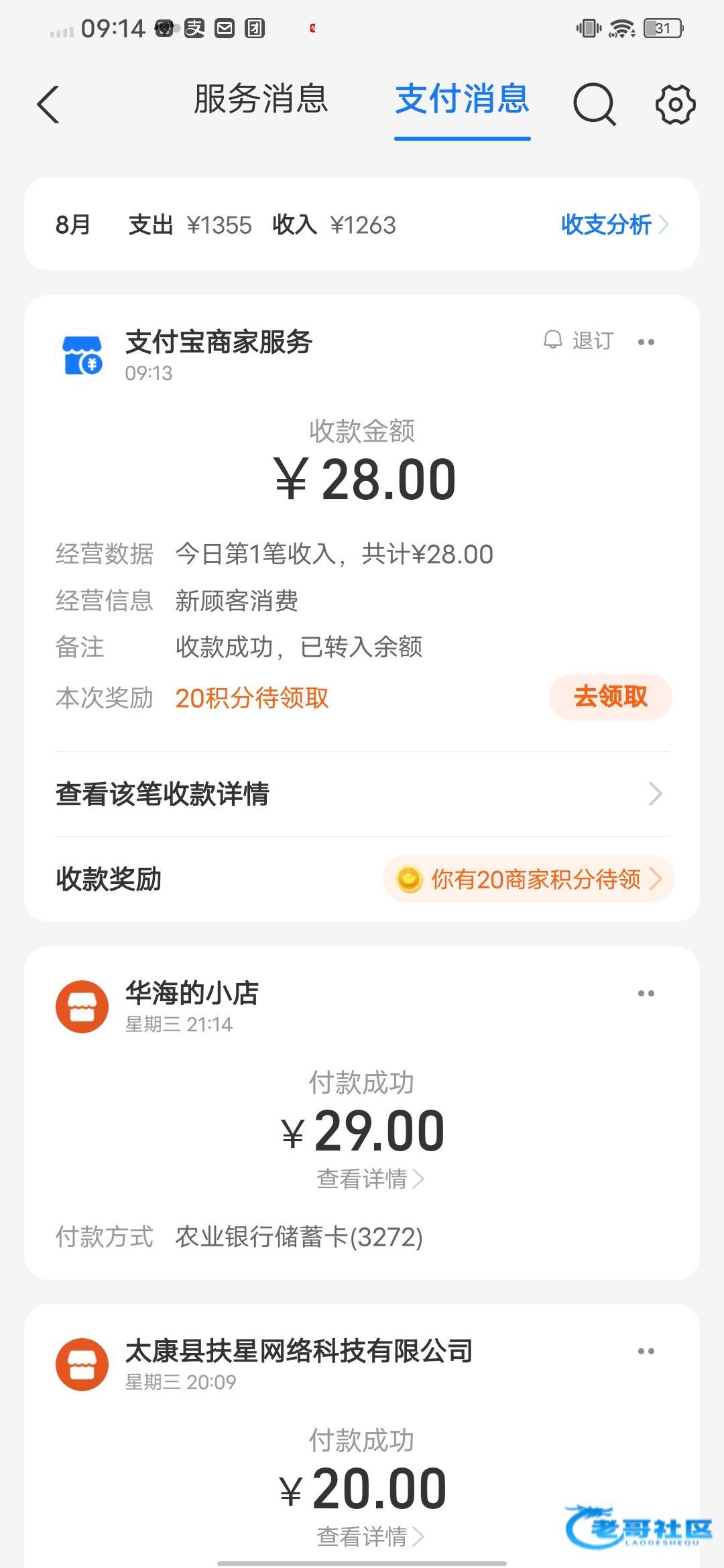The height and width of the screenshot is (1568, 724).
Task: Claim 你有20商家积分待领 reward
Action: (528, 878)
